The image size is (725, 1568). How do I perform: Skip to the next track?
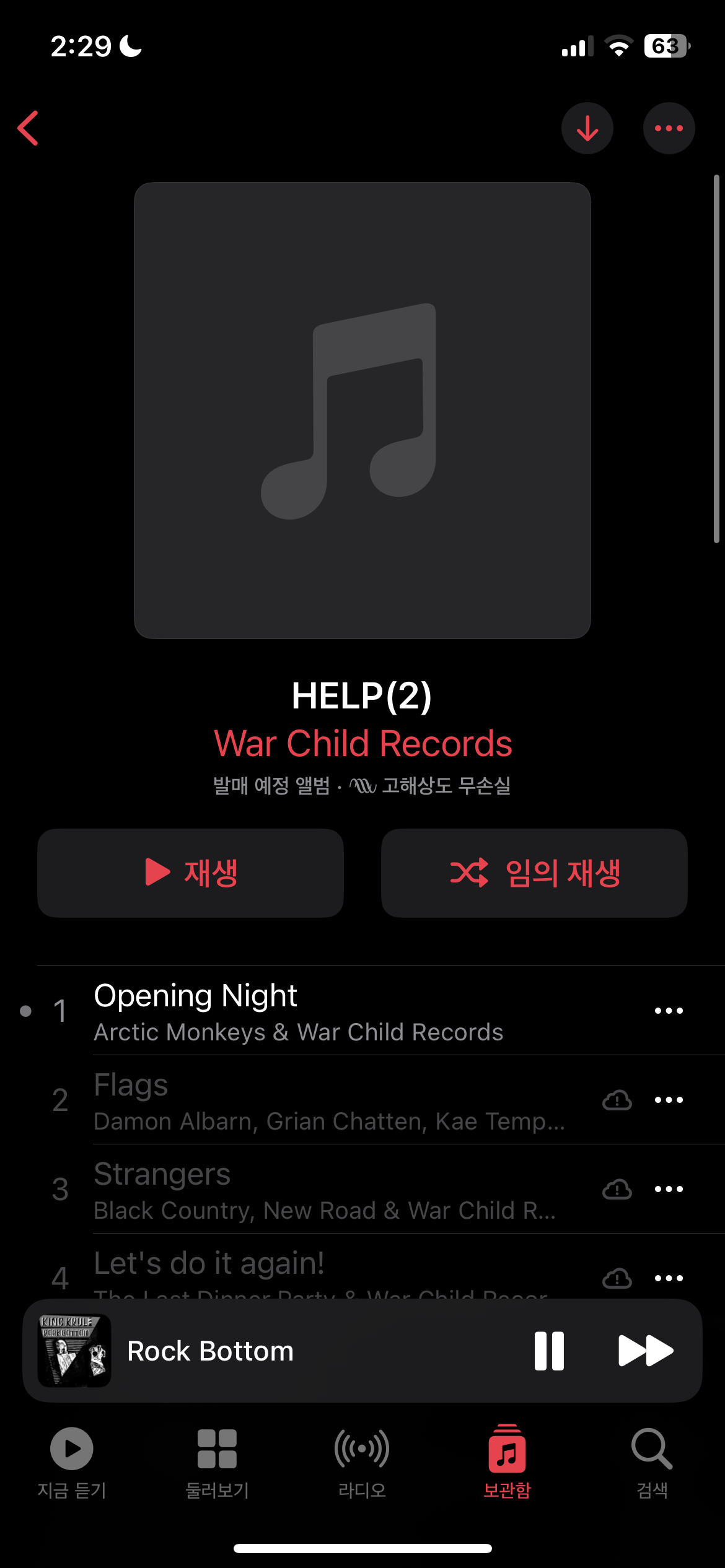click(646, 1351)
